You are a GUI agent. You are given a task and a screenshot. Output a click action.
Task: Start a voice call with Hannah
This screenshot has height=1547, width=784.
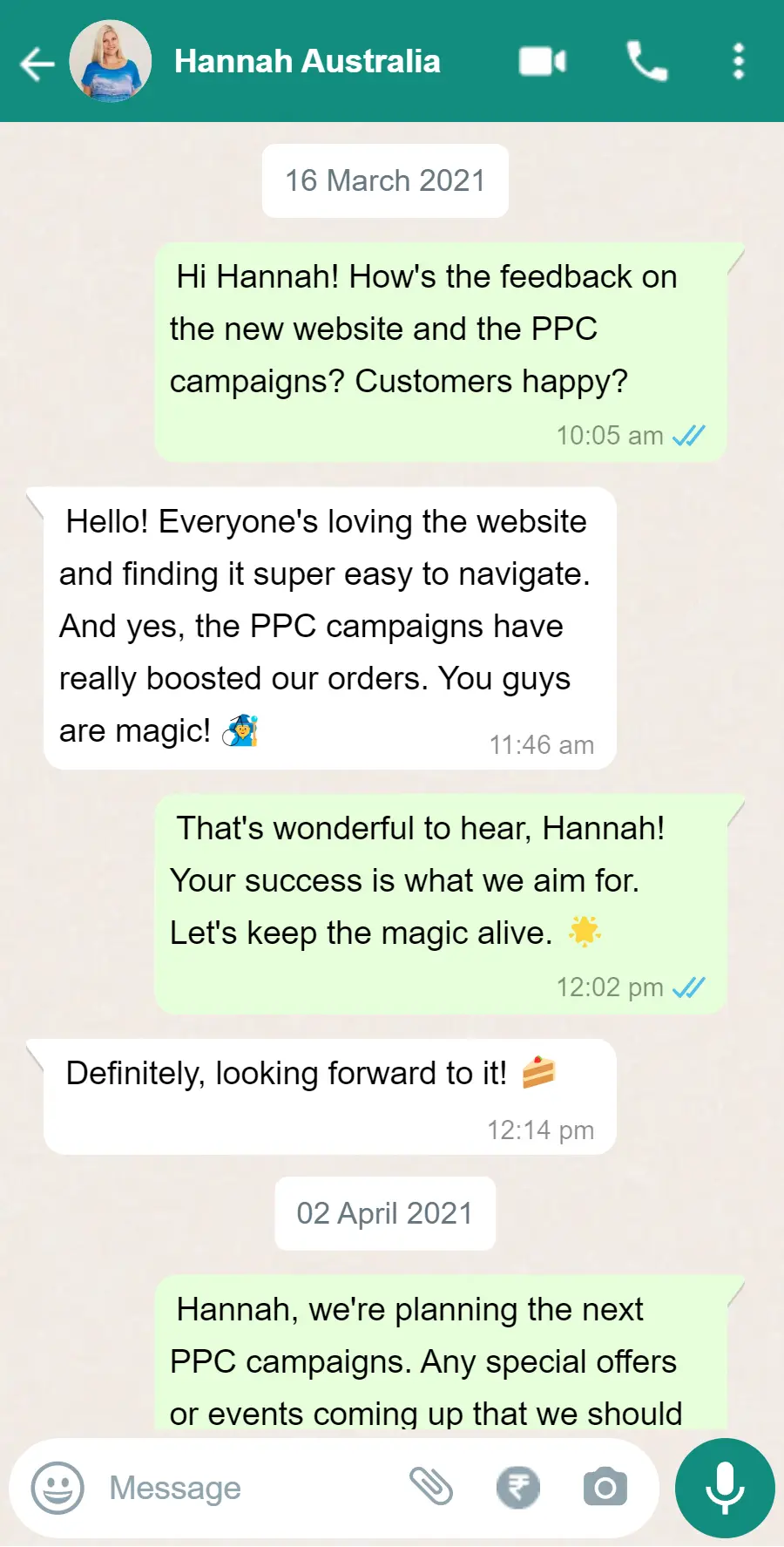click(x=646, y=62)
